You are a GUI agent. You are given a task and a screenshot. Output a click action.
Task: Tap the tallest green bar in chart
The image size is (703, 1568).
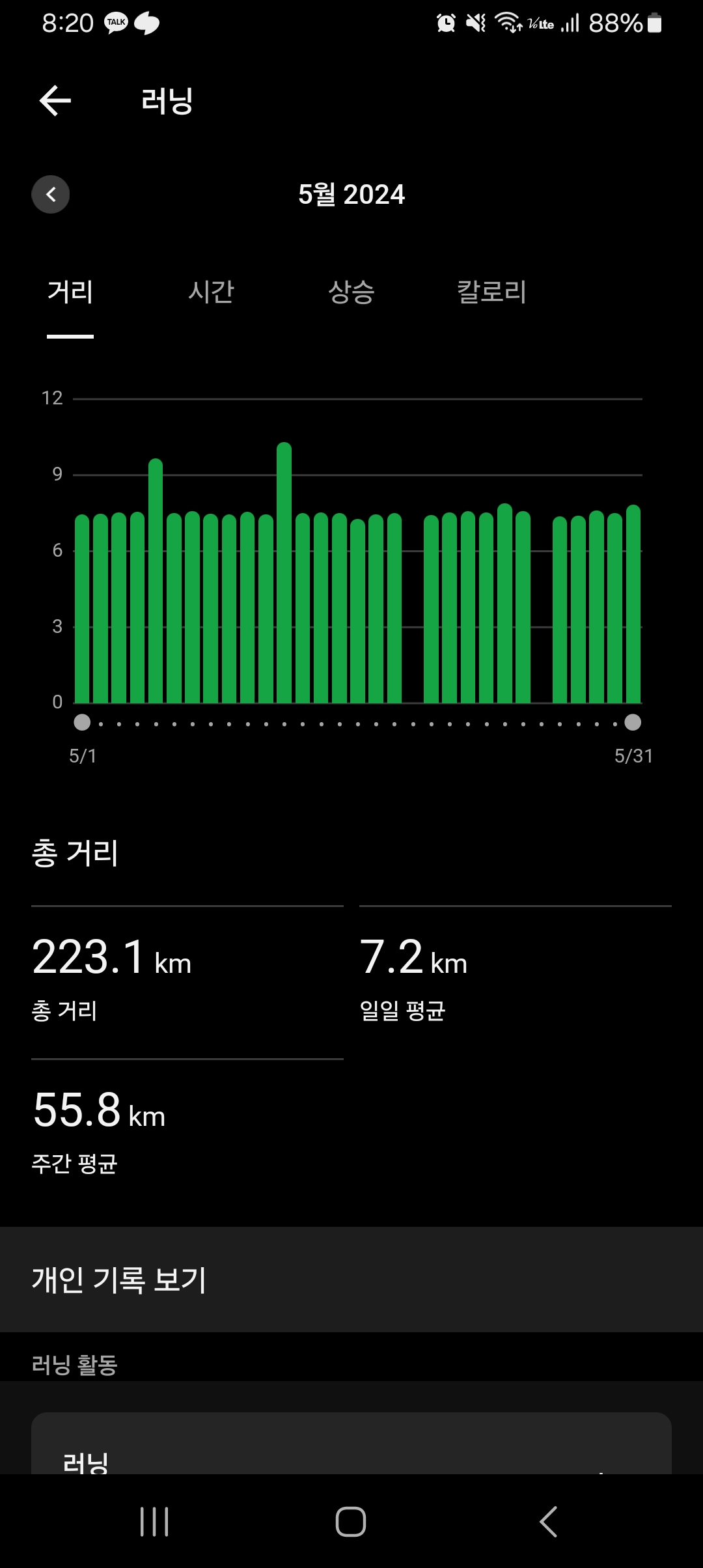tap(284, 573)
